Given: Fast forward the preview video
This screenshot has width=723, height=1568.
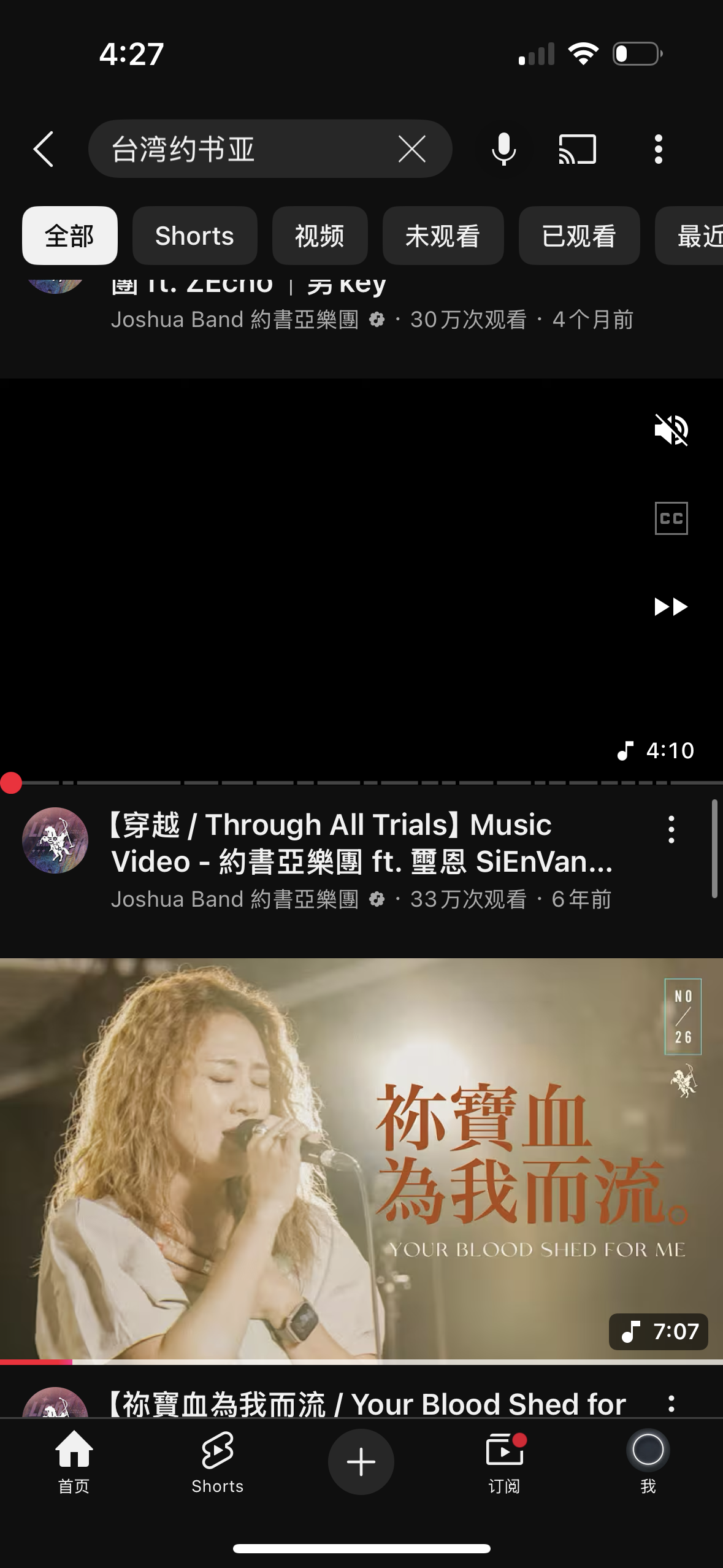Looking at the screenshot, I should pos(671,607).
